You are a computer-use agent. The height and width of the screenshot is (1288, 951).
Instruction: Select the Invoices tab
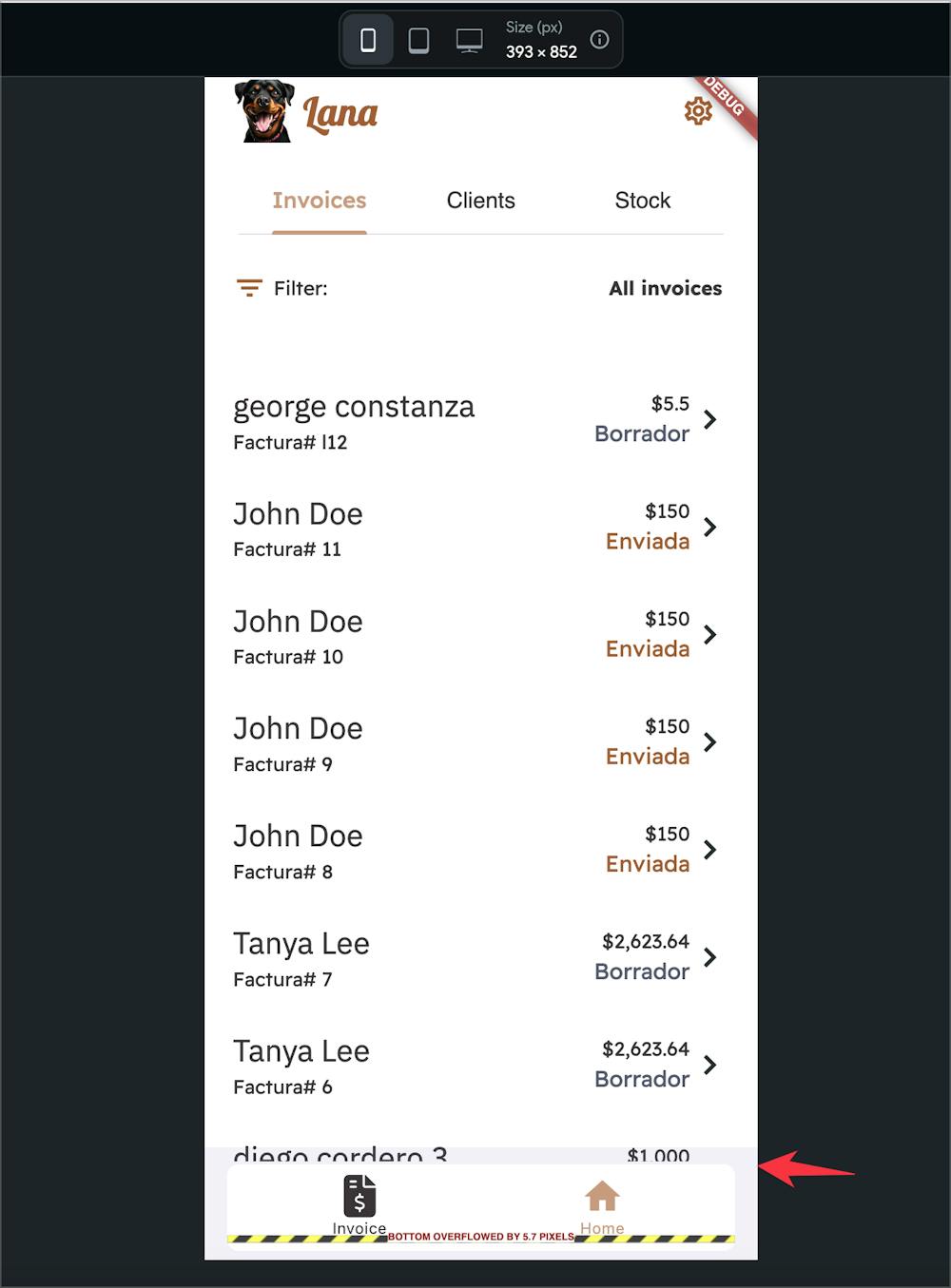(320, 201)
